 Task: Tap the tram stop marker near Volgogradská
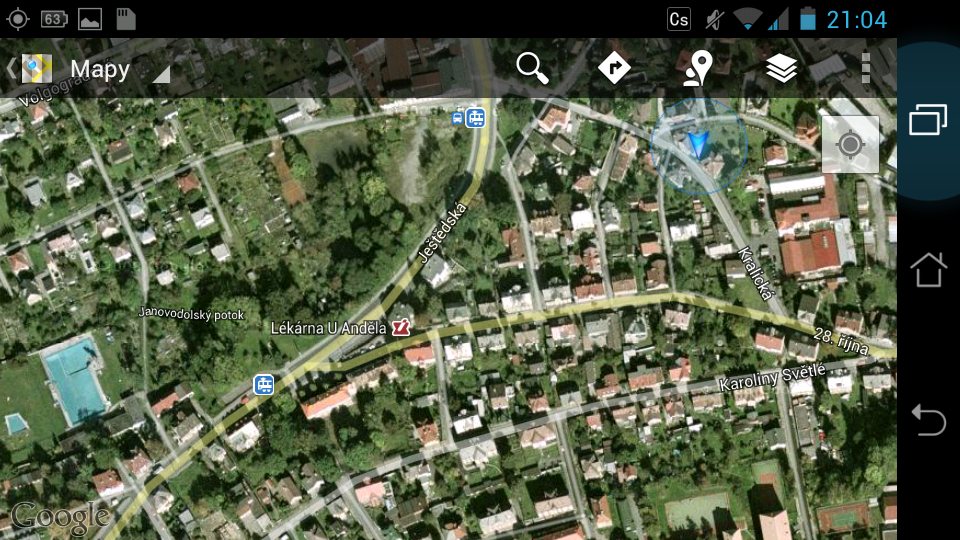(475, 118)
